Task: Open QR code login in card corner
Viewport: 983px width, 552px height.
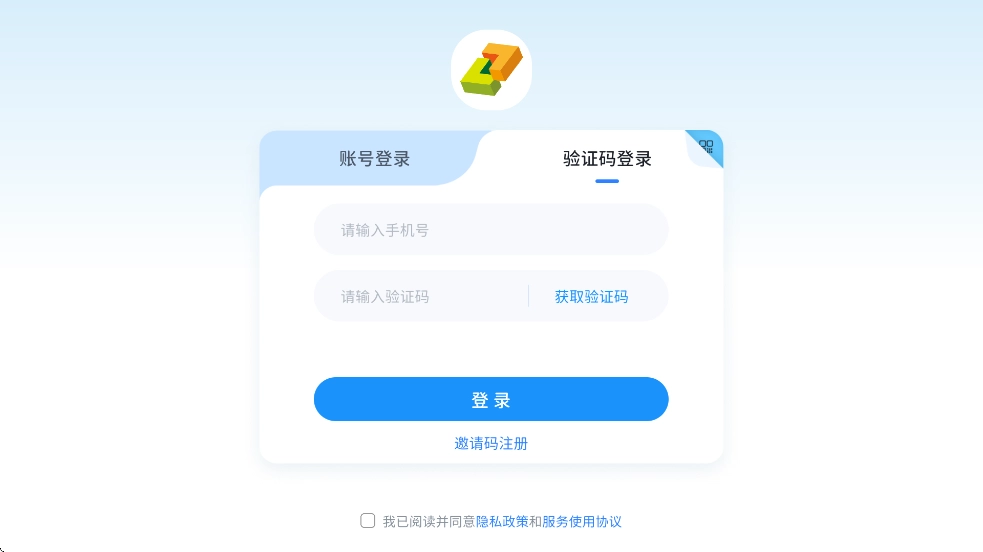Action: (707, 147)
